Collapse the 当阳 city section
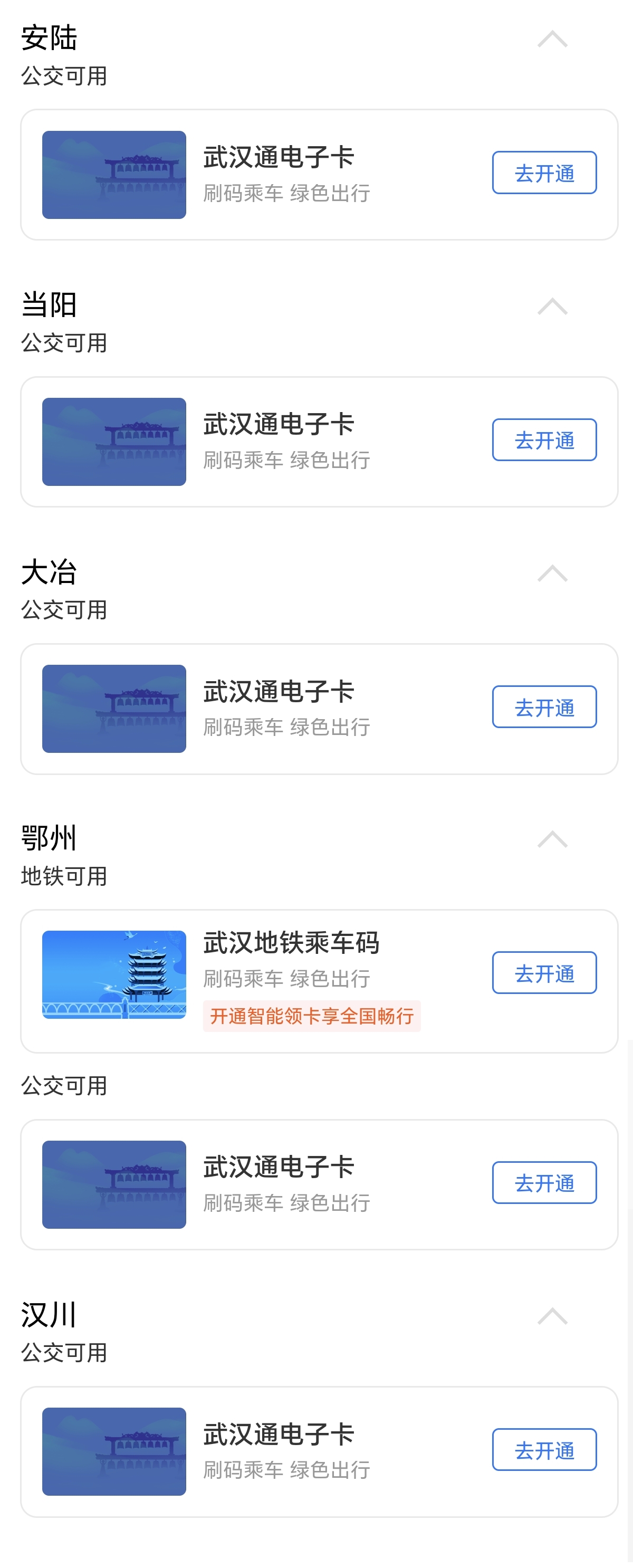The width and height of the screenshot is (633, 1568). [552, 306]
